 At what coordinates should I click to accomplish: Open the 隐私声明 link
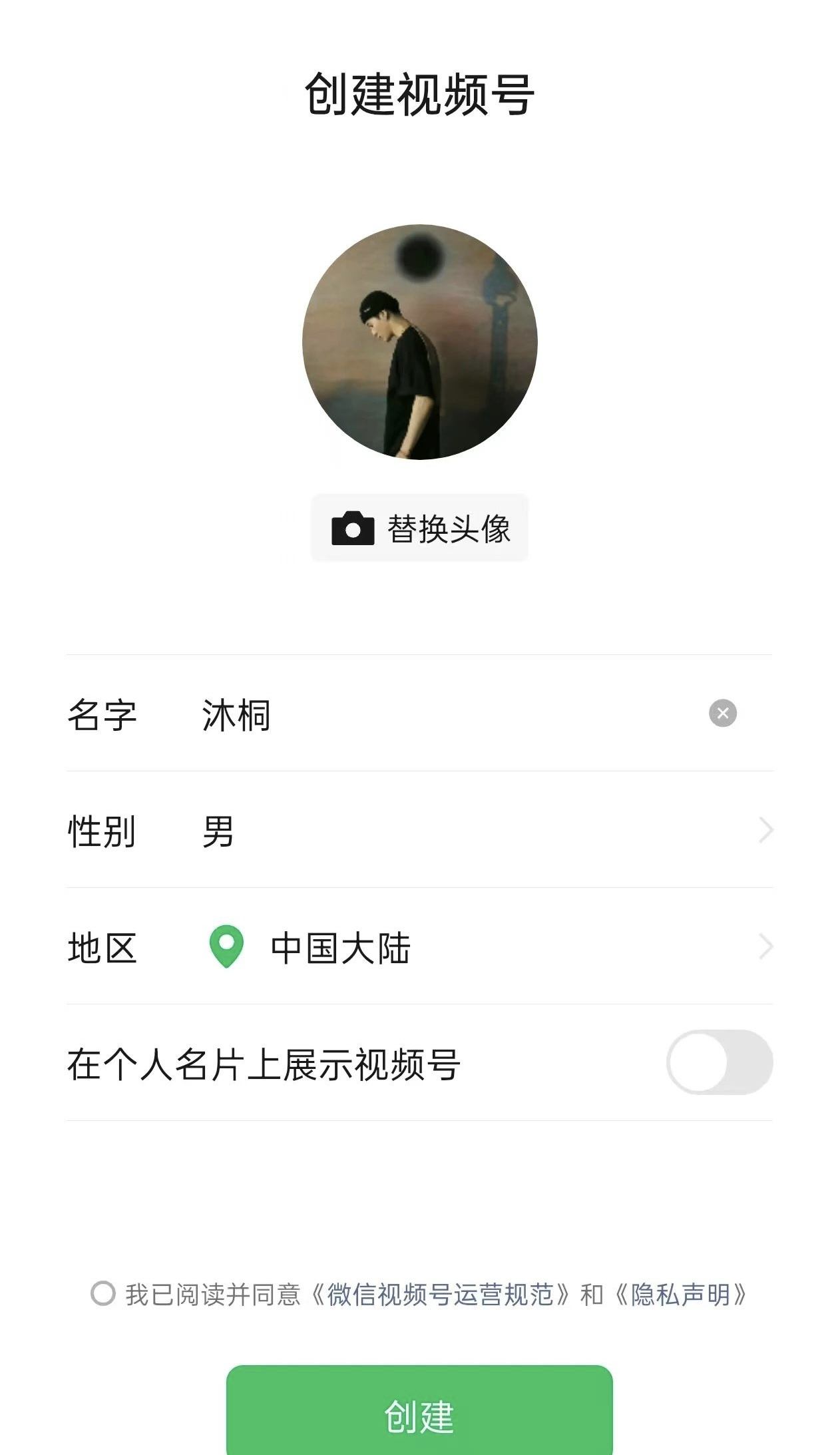point(680,1295)
